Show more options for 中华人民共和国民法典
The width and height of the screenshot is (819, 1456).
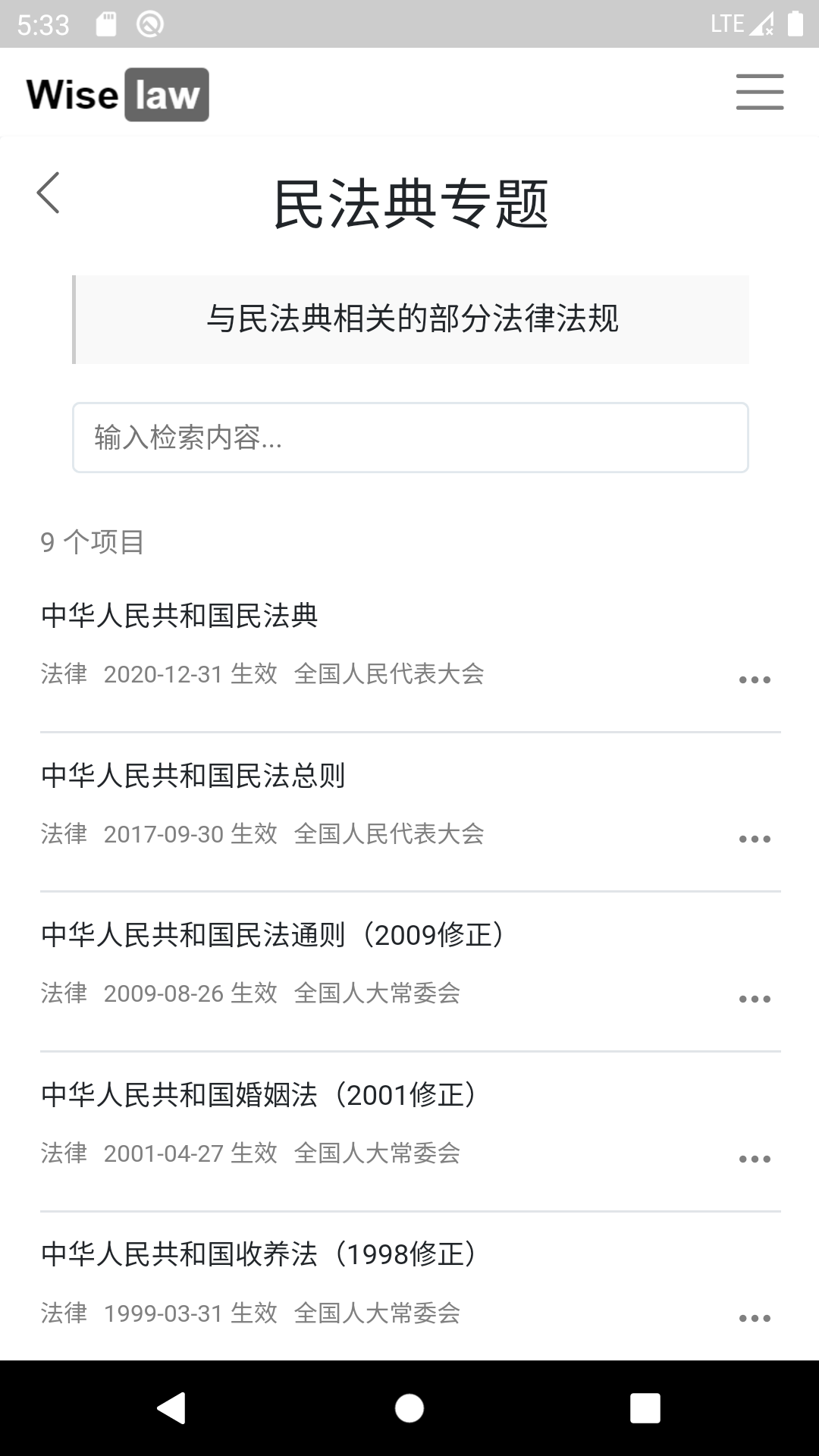click(755, 679)
